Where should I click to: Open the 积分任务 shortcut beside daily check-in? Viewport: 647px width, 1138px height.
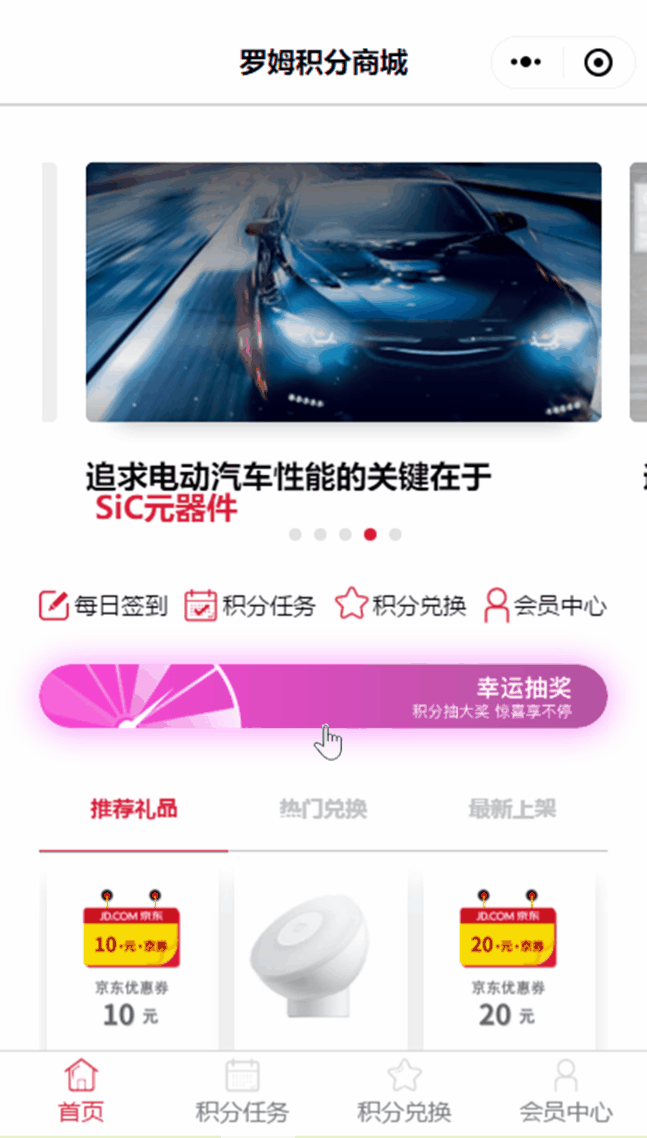[x=250, y=606]
